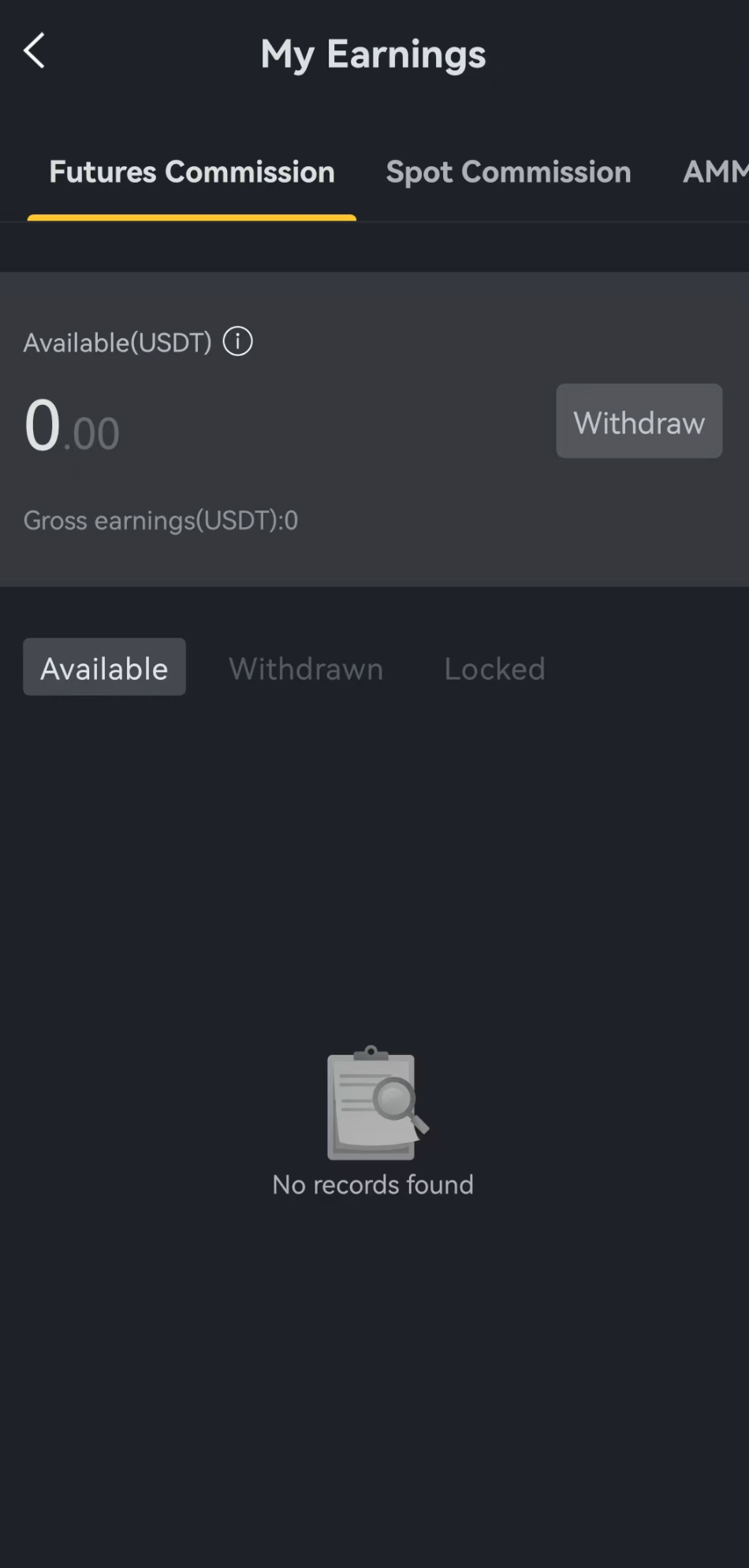749x1568 pixels.
Task: View Withdrawn records
Action: pos(306,669)
